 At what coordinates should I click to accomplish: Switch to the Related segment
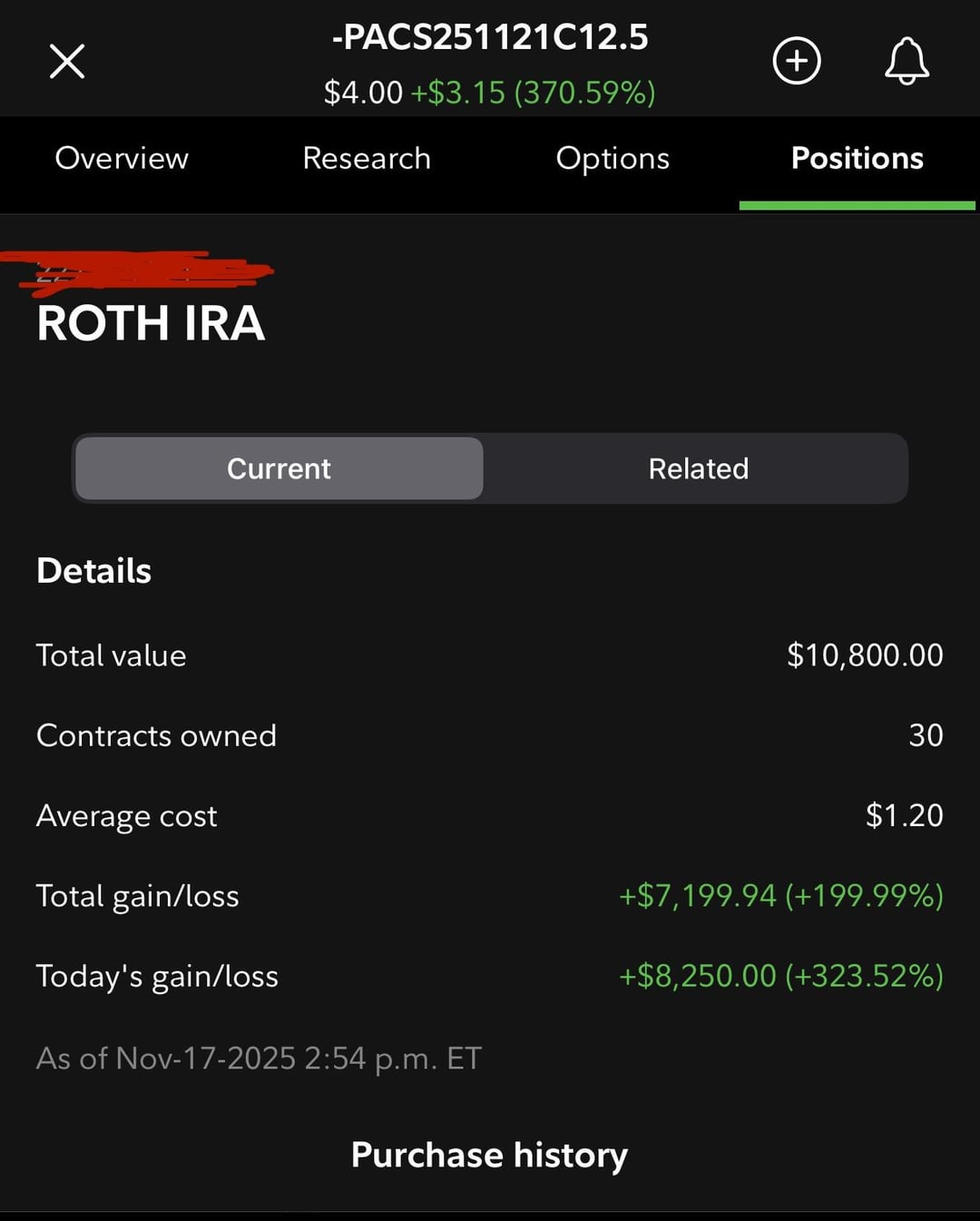(698, 468)
